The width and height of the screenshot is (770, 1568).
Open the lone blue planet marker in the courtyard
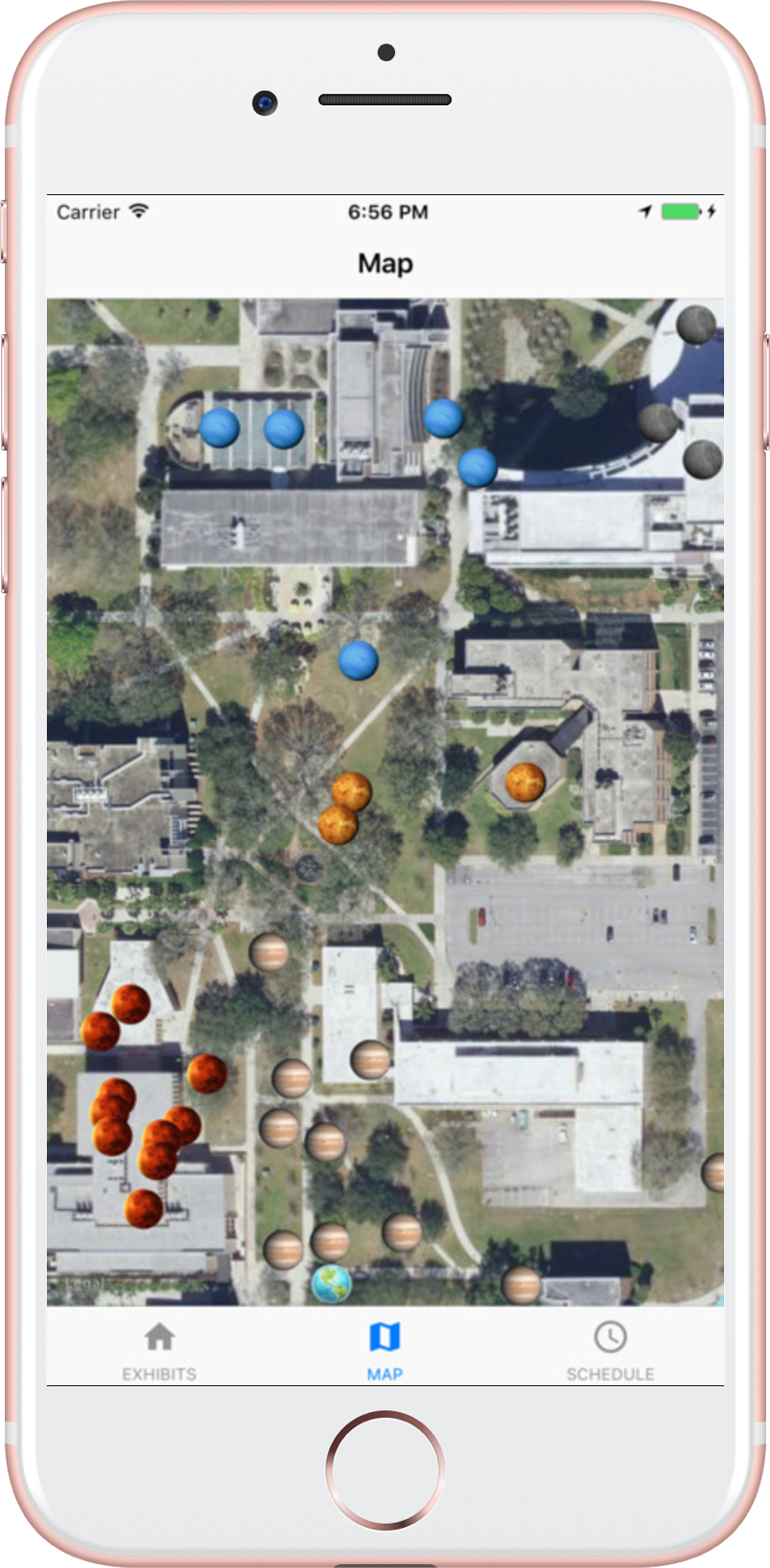[x=359, y=660]
